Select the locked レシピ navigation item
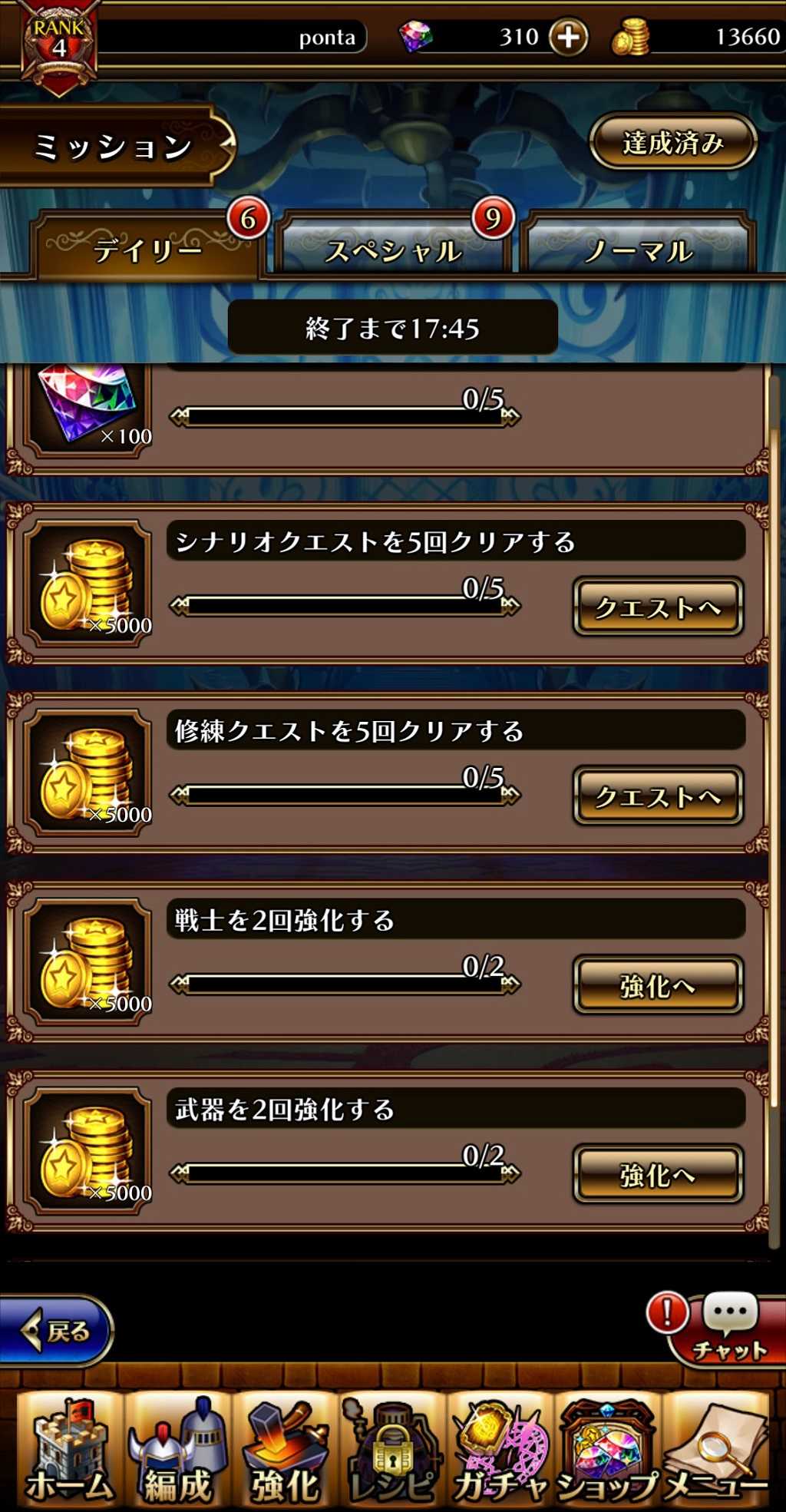Image resolution: width=786 pixels, height=1512 pixels. pos(392,1451)
